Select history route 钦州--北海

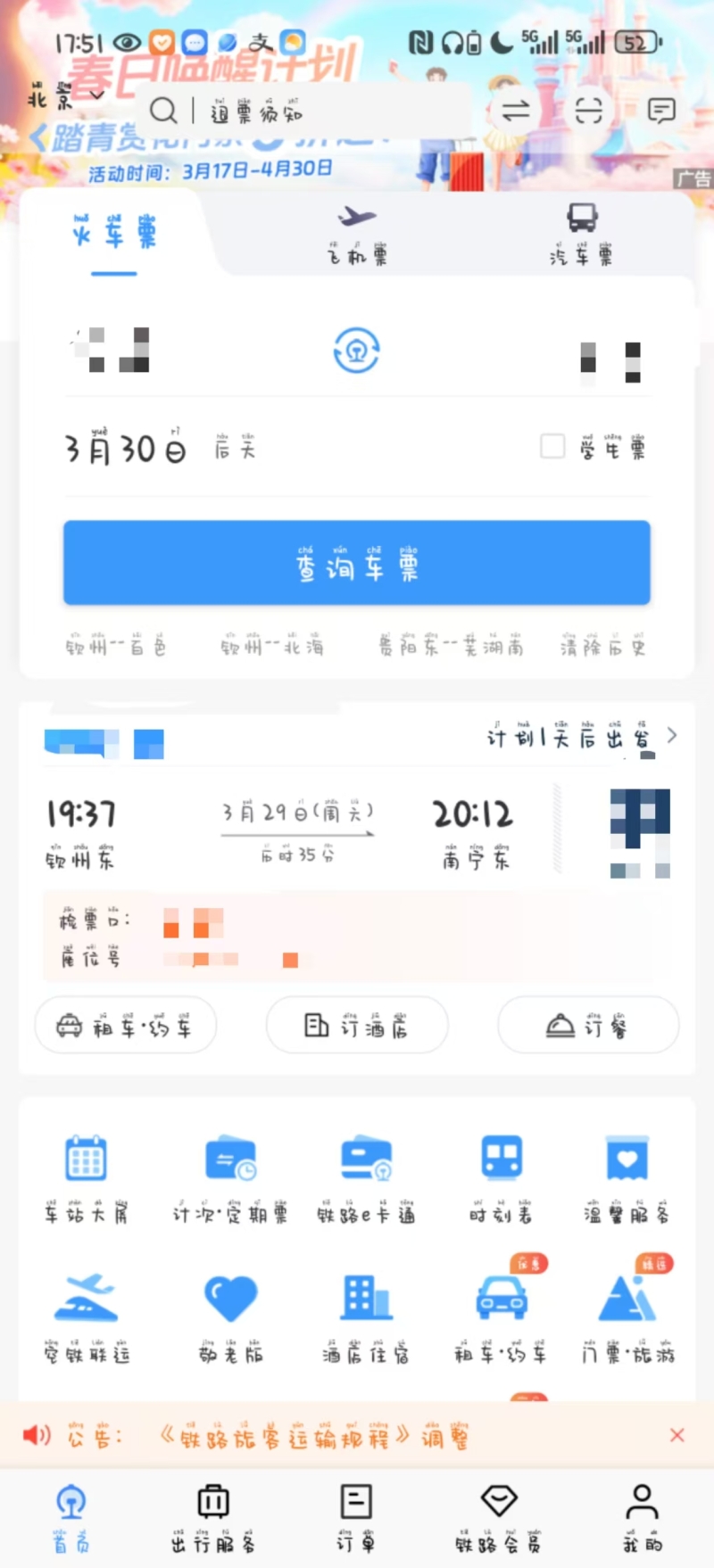272,646
